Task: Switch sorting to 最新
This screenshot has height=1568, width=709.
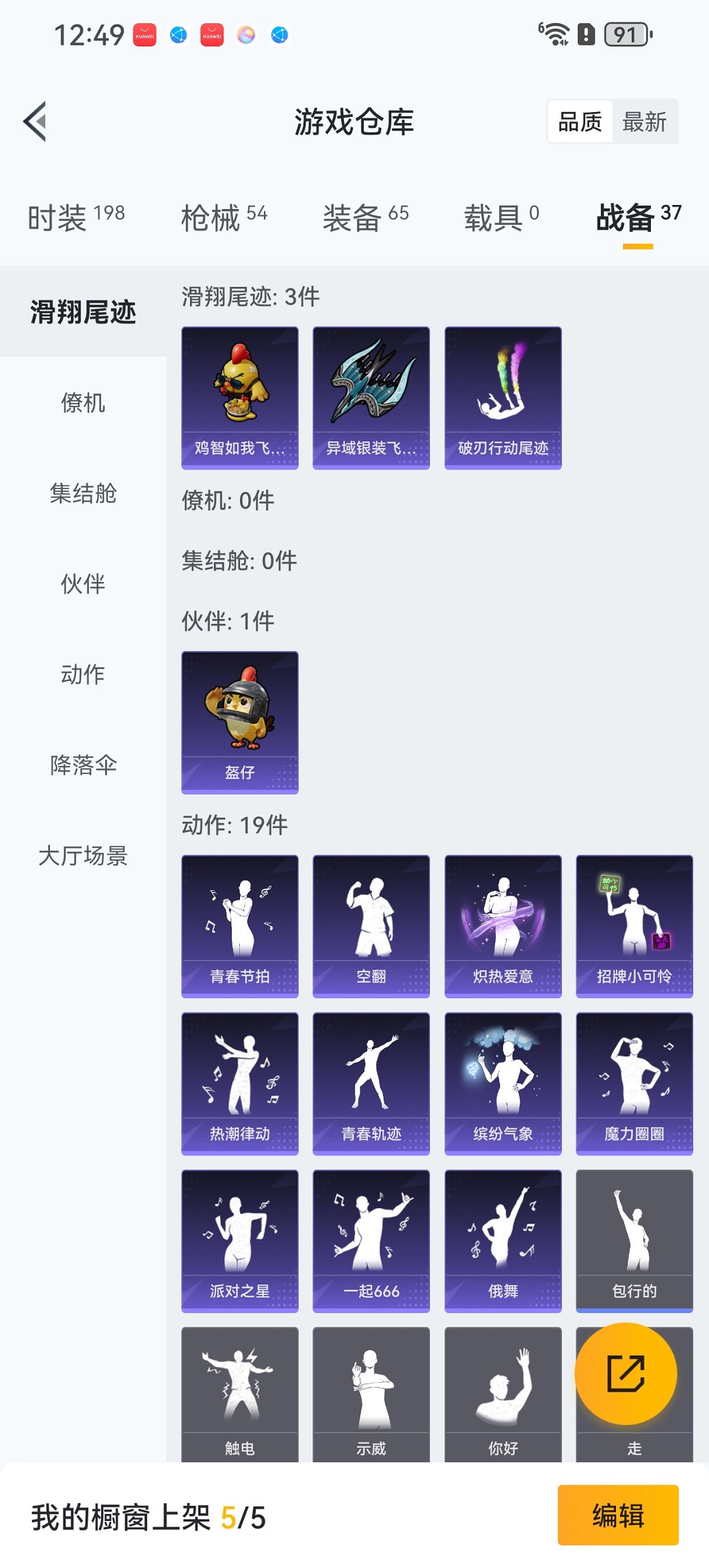Action: pos(646,122)
